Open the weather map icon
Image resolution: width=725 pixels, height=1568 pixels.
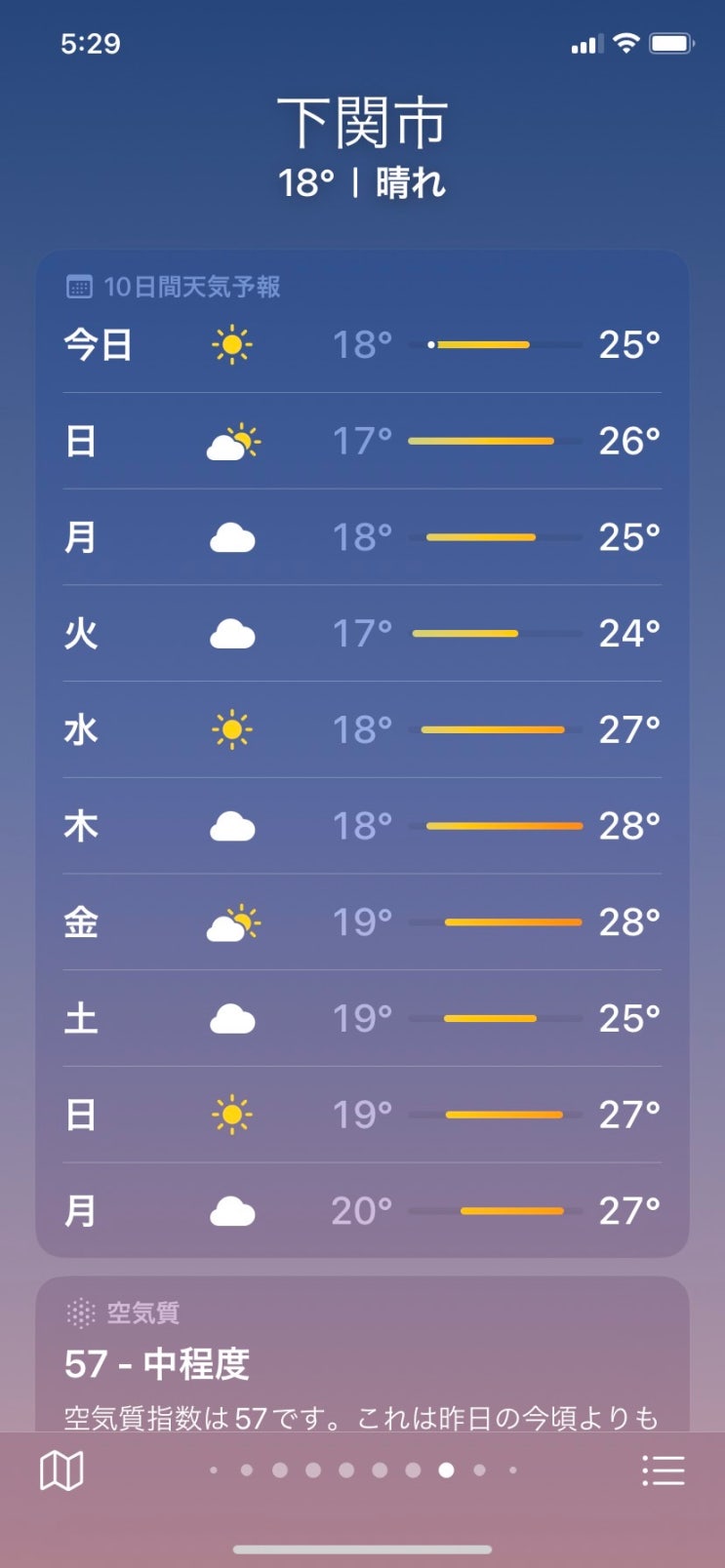pyautogui.click(x=61, y=1470)
